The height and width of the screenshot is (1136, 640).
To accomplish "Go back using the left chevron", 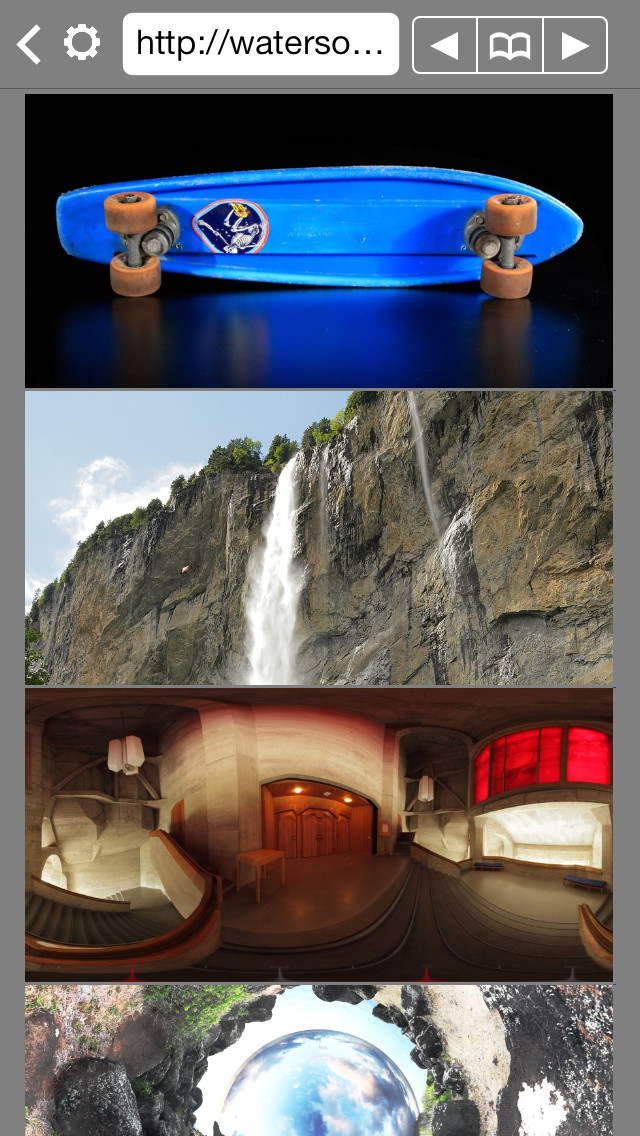I will 29,45.
